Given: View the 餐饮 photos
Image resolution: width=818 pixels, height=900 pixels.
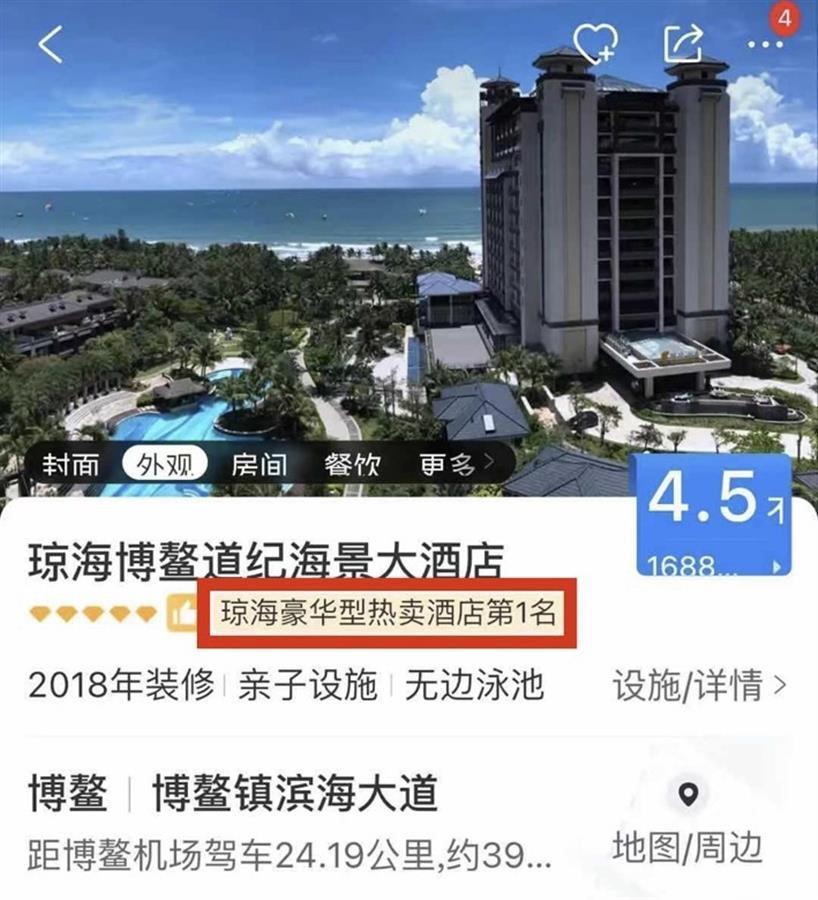Looking at the screenshot, I should click(353, 464).
